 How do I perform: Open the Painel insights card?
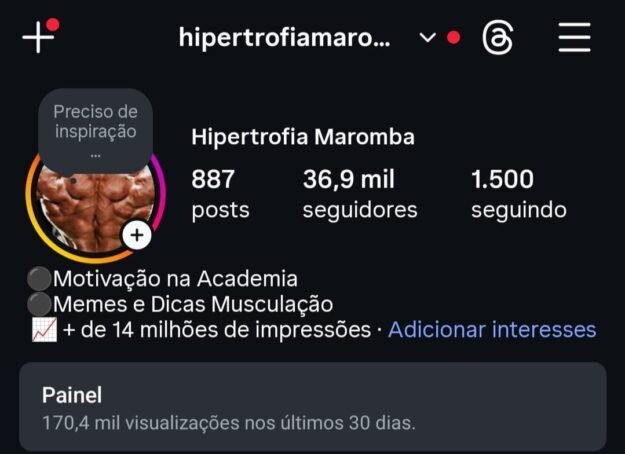[312, 407]
